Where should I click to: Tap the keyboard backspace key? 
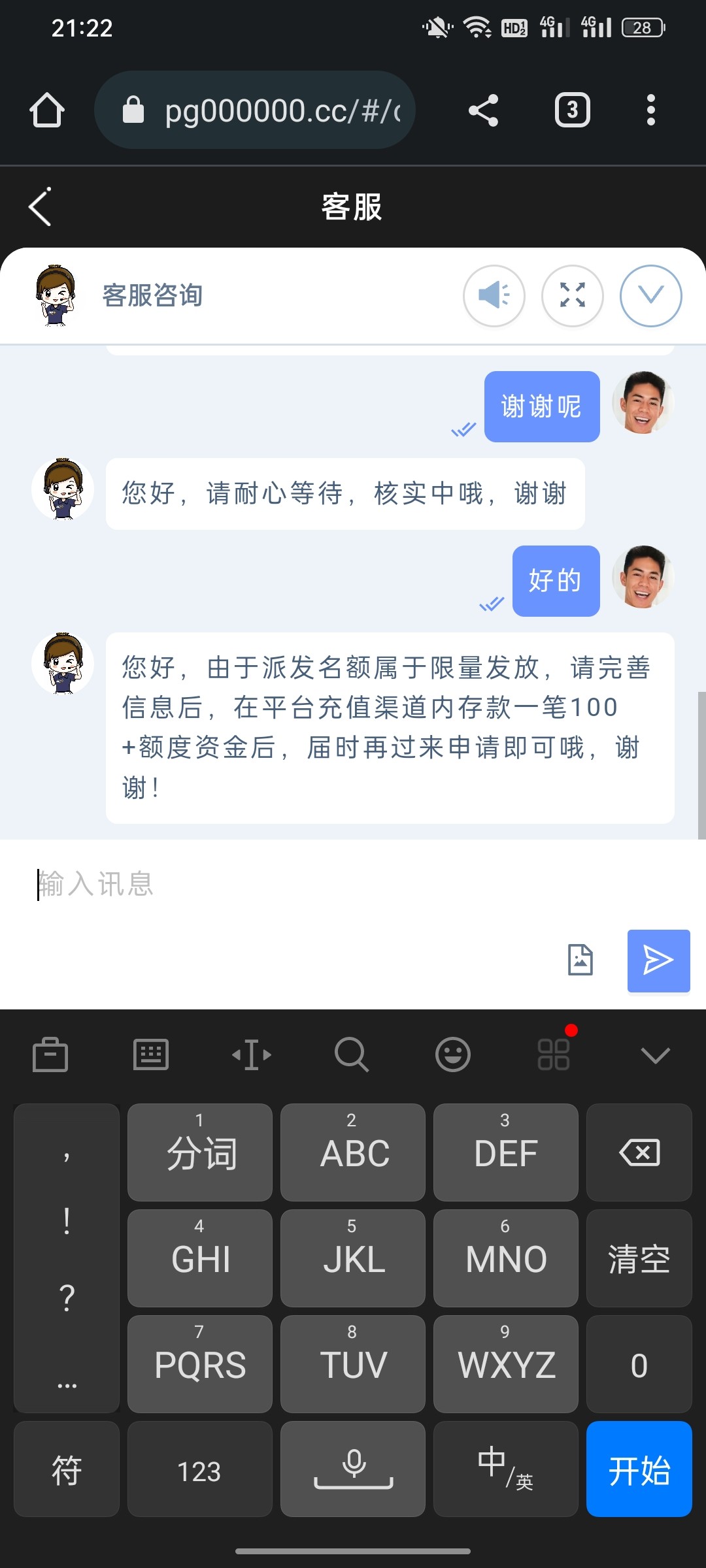639,1152
